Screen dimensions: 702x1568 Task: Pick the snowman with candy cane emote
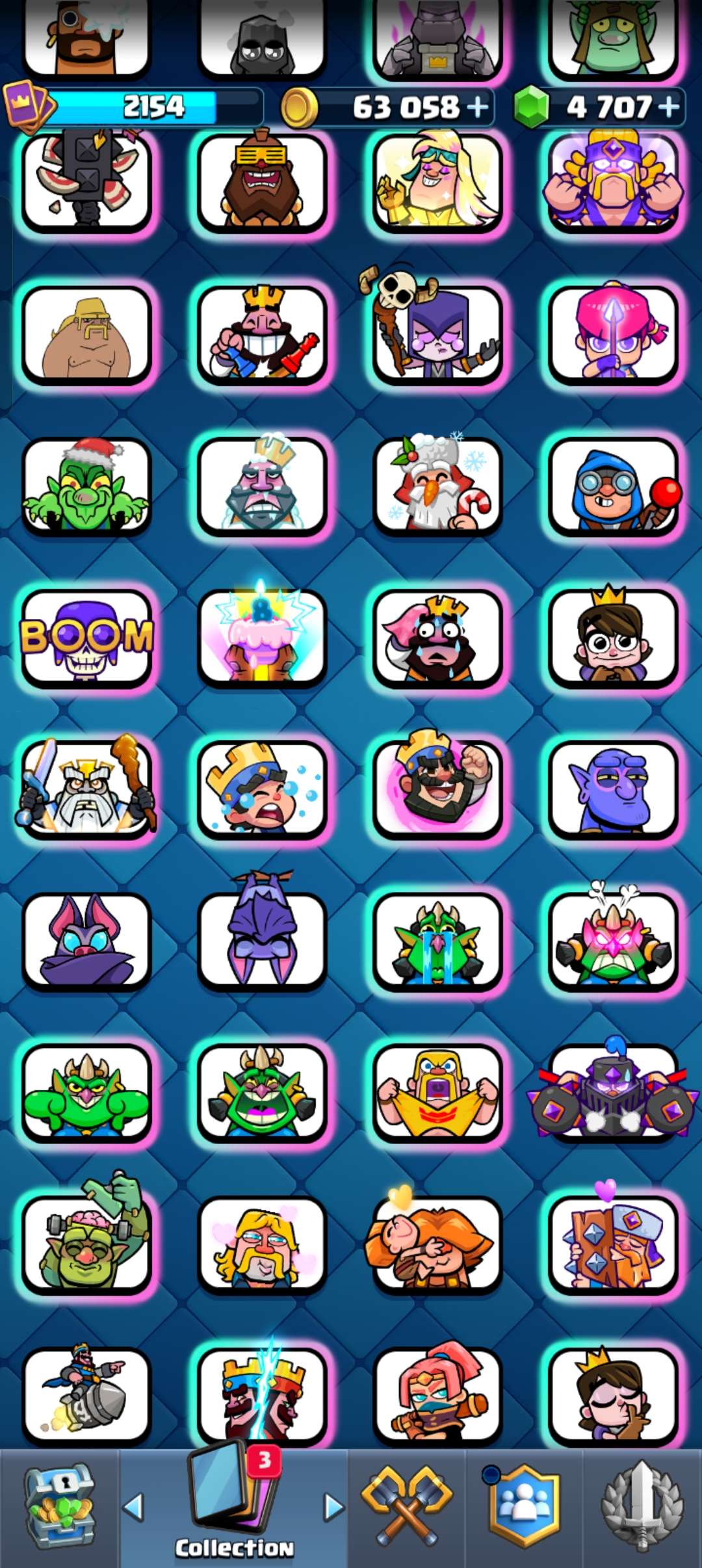point(437,486)
